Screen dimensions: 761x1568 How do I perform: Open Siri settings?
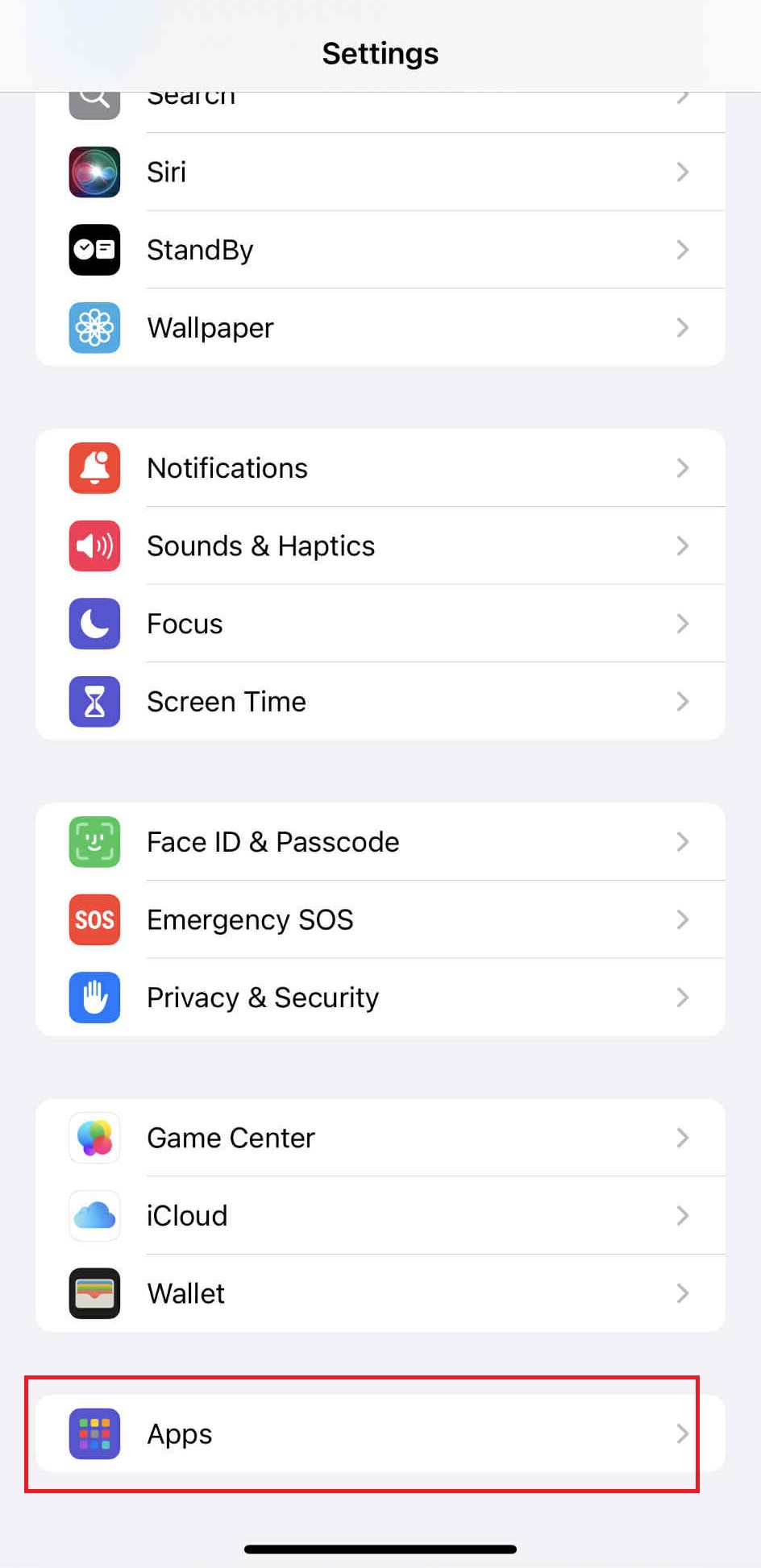click(x=379, y=172)
